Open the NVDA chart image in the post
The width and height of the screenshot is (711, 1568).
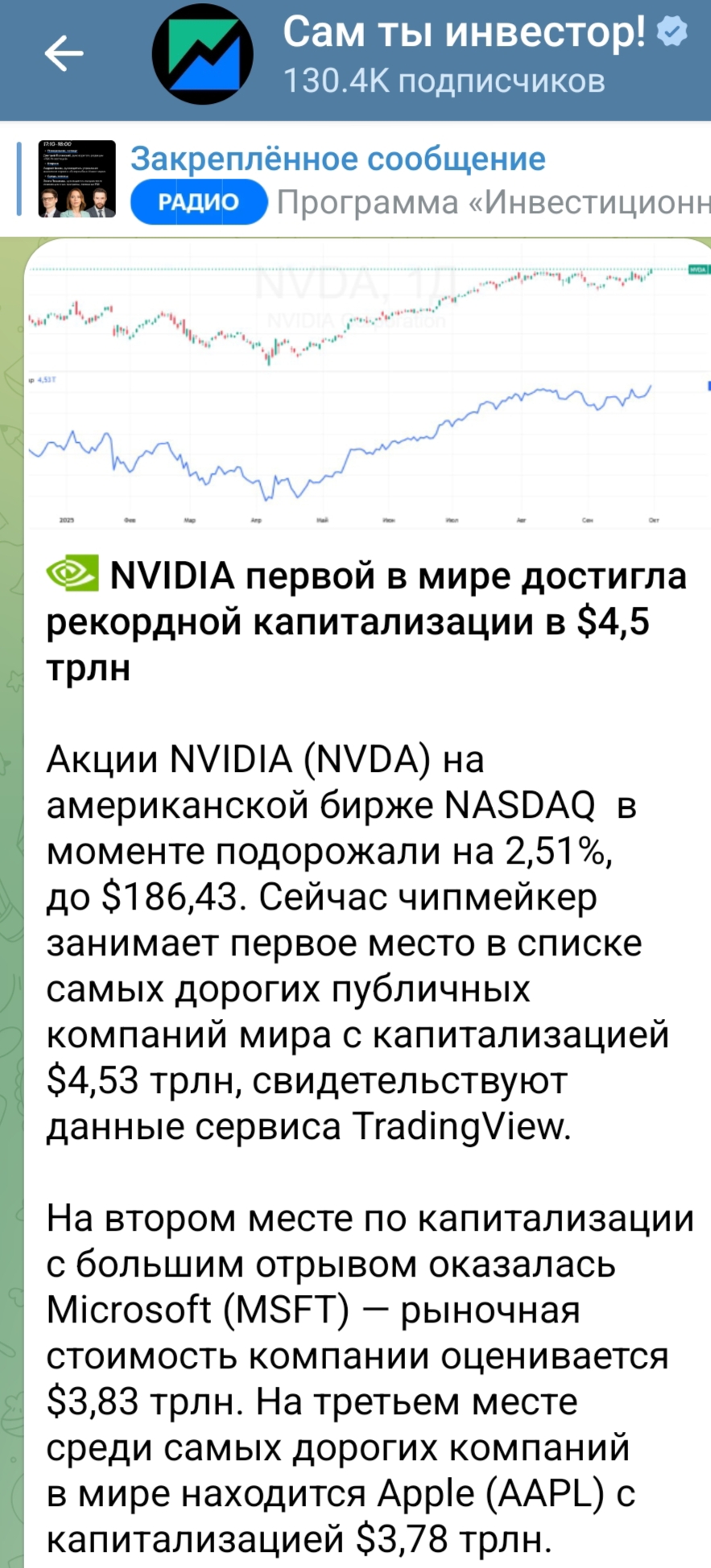367,385
